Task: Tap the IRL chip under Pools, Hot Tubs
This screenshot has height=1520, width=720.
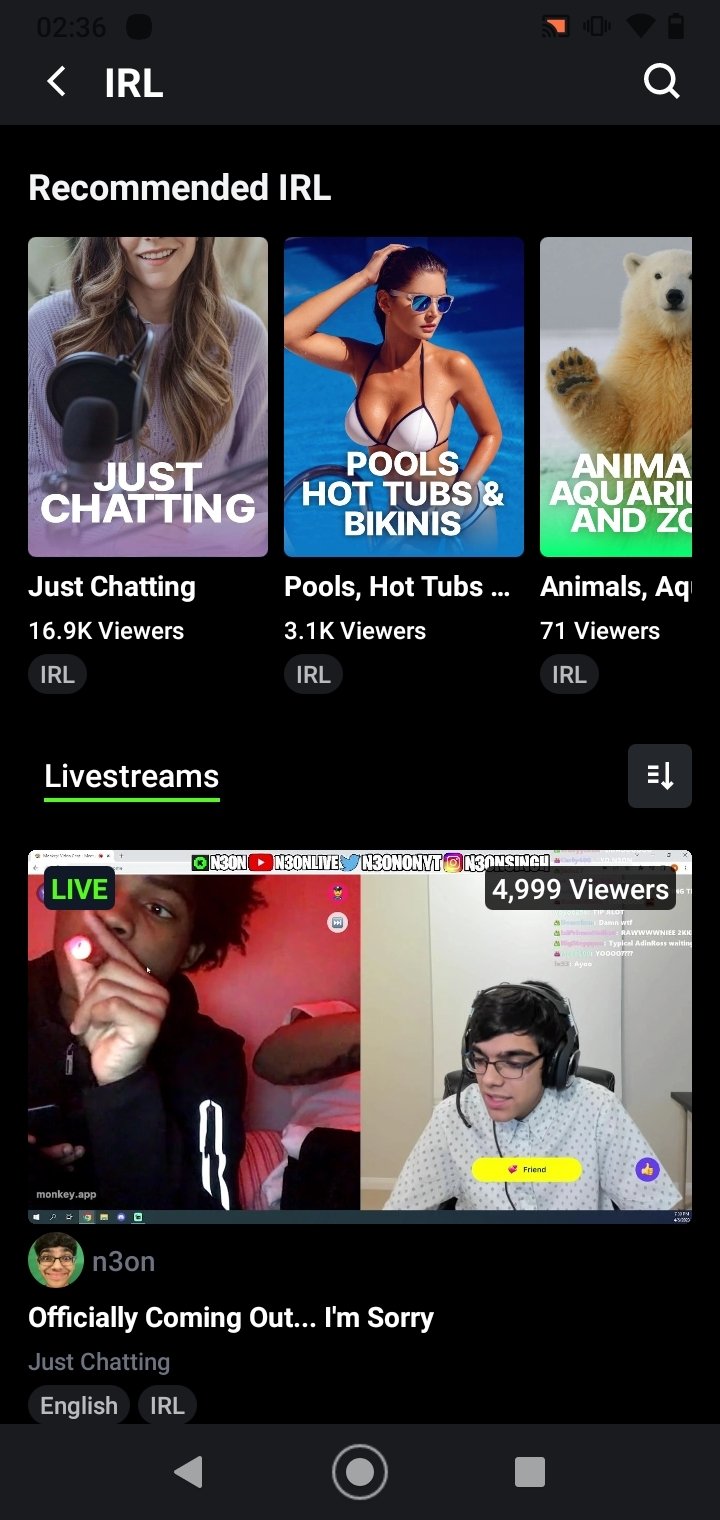Action: tap(313, 675)
